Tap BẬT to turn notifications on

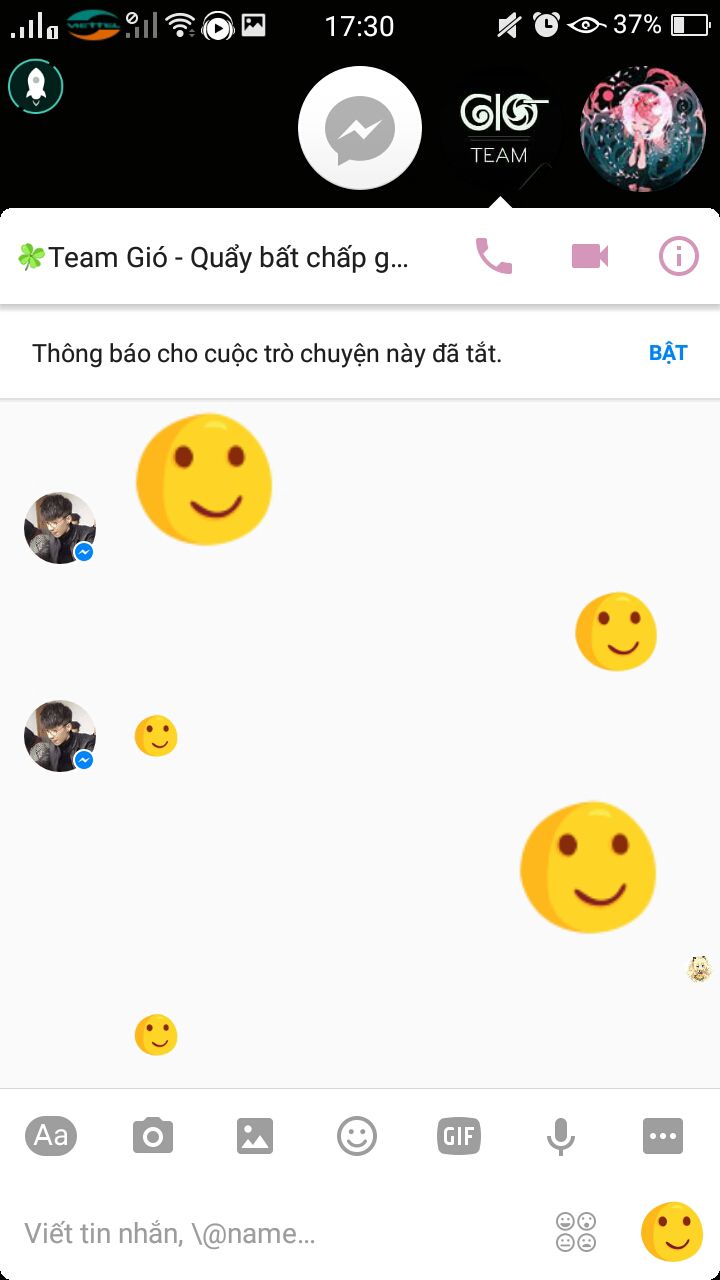pos(668,353)
